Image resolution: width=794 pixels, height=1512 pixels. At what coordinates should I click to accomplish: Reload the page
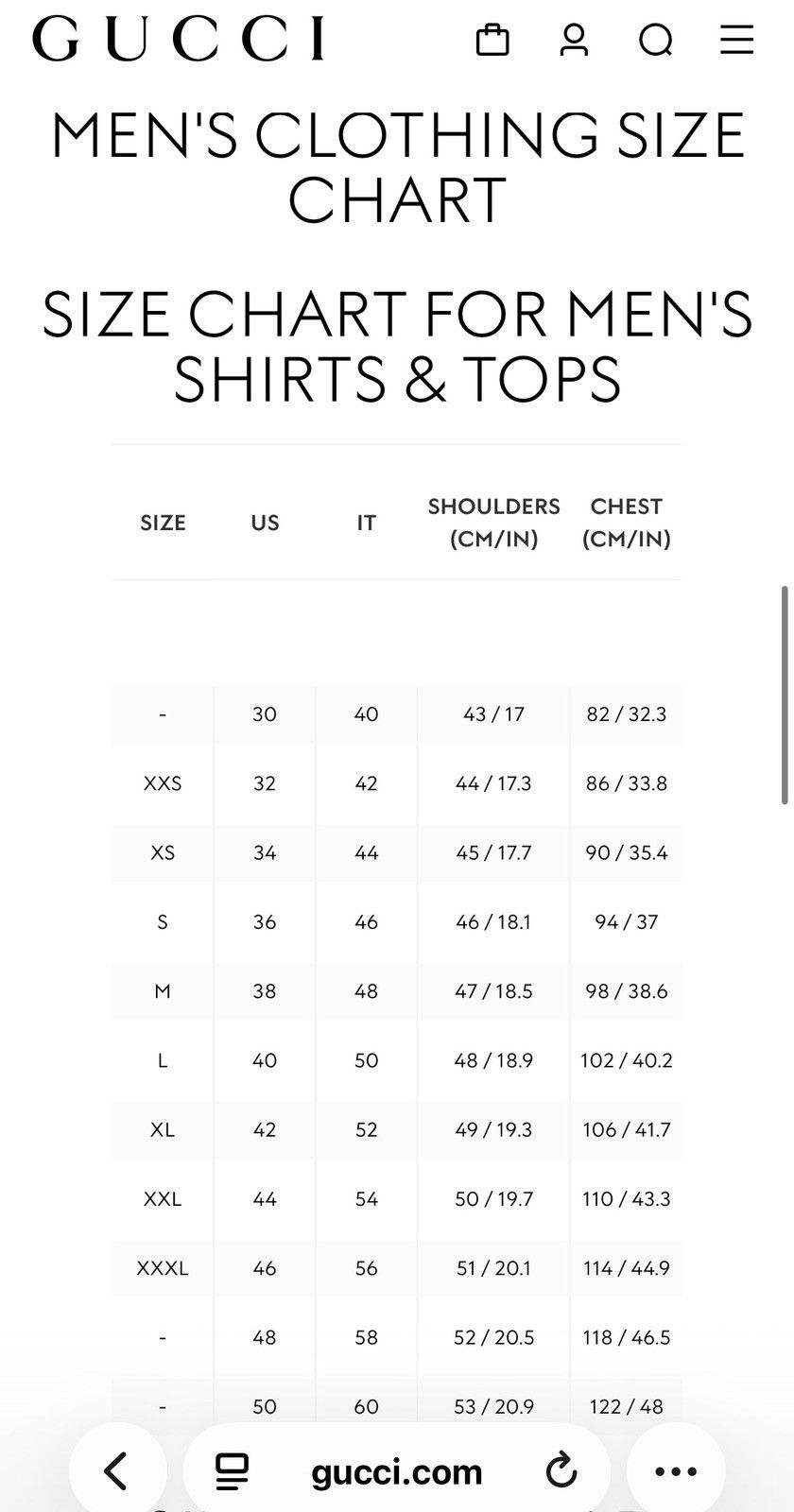561,1471
